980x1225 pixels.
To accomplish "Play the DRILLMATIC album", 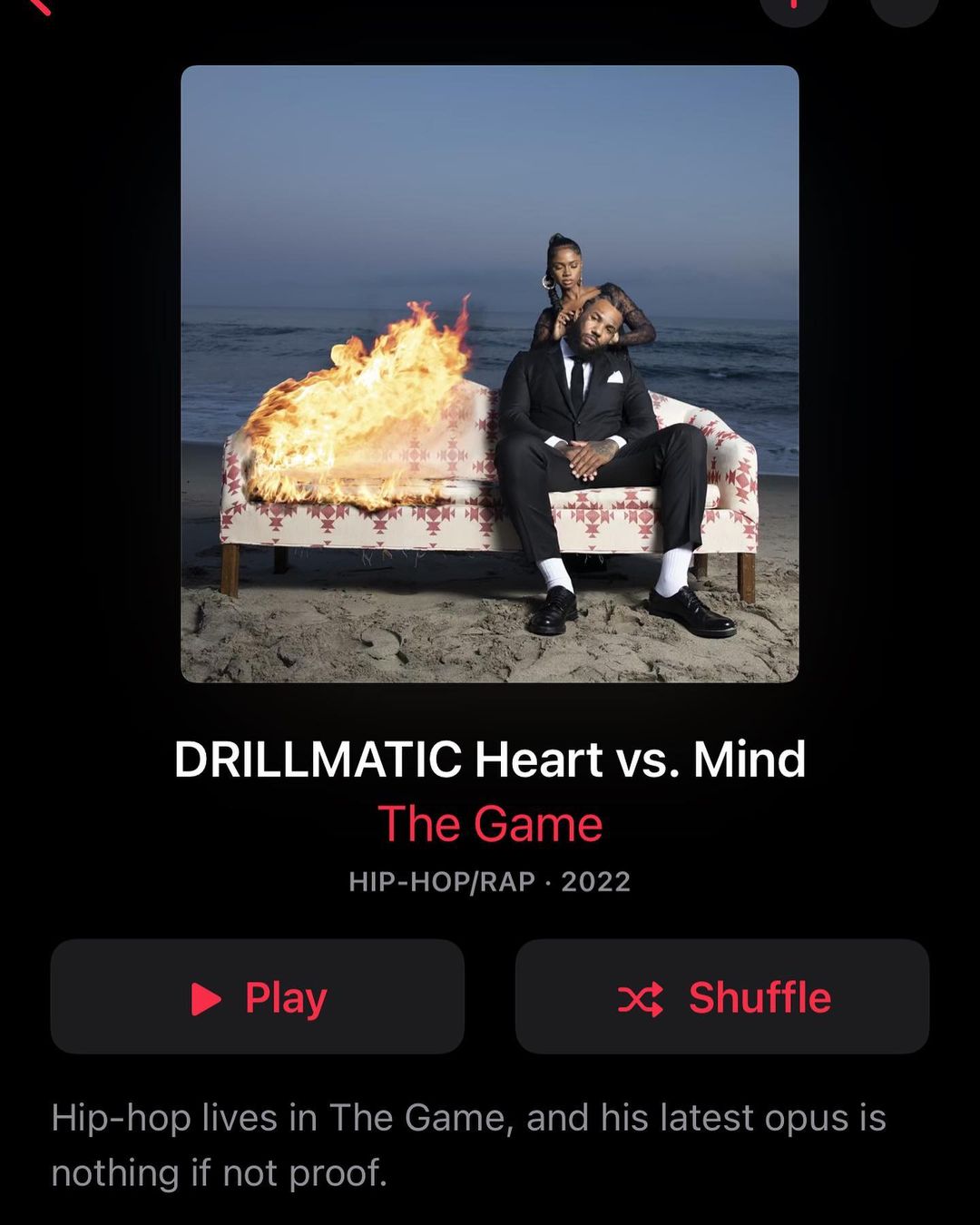I will tap(258, 997).
